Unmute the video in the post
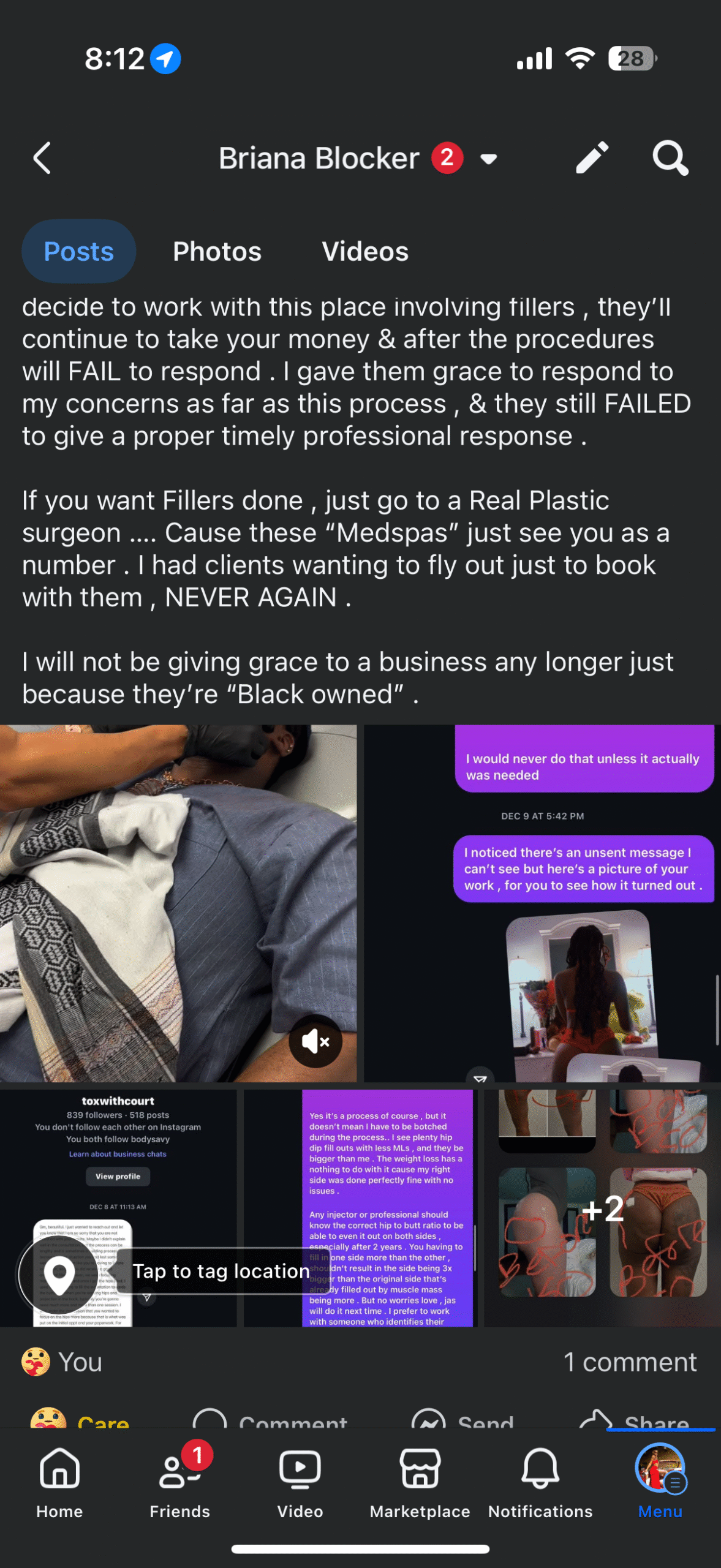721x1568 pixels. point(315,1041)
